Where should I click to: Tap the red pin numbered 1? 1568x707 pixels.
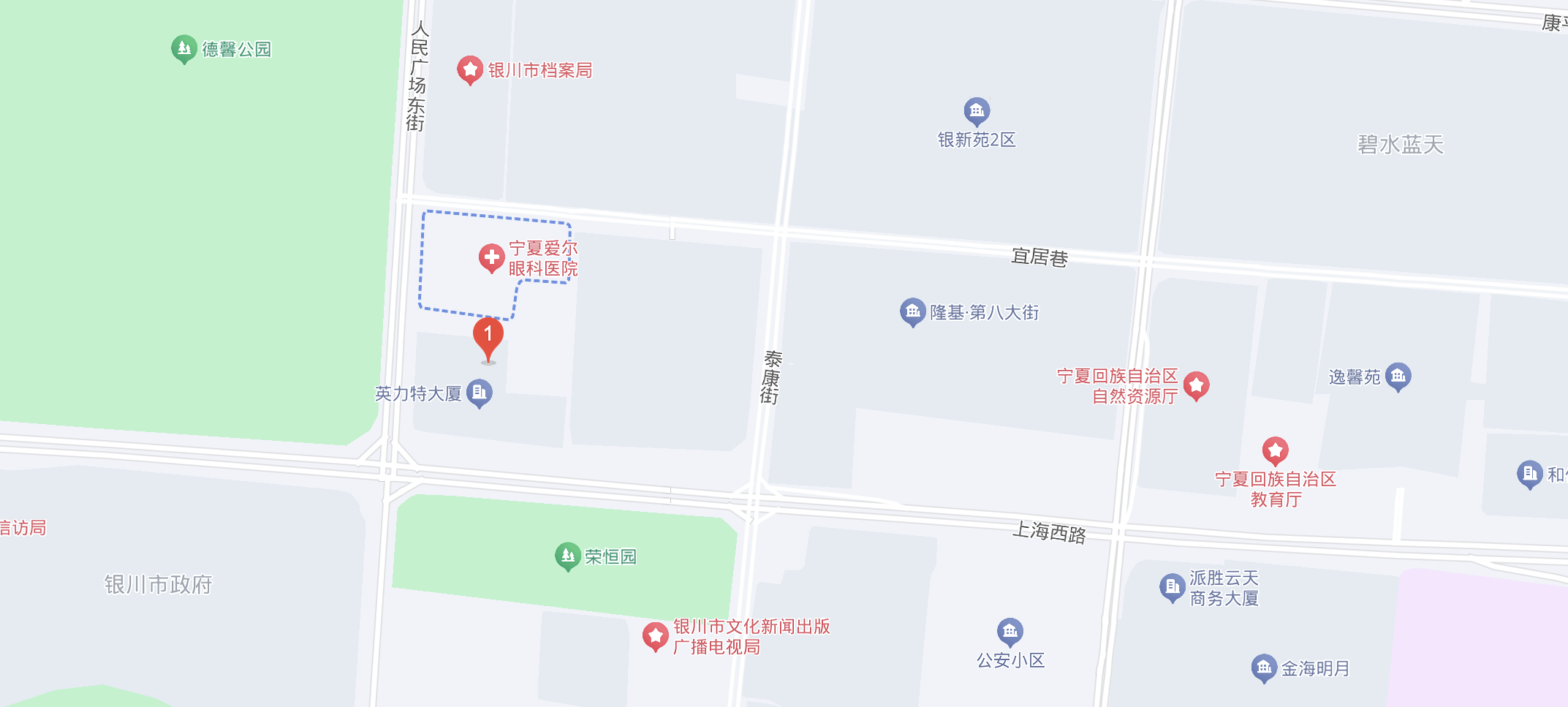(488, 336)
